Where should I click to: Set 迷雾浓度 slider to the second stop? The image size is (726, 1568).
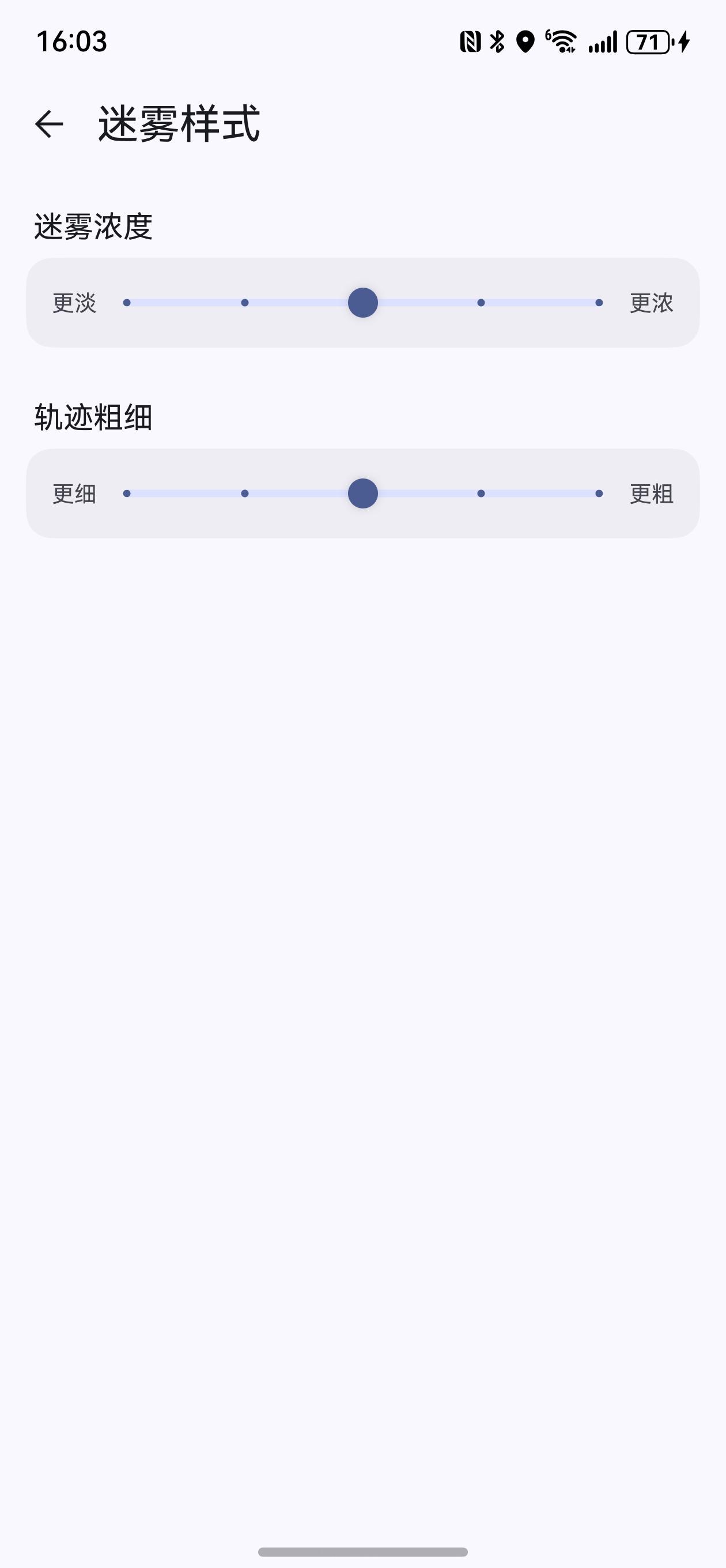(245, 303)
